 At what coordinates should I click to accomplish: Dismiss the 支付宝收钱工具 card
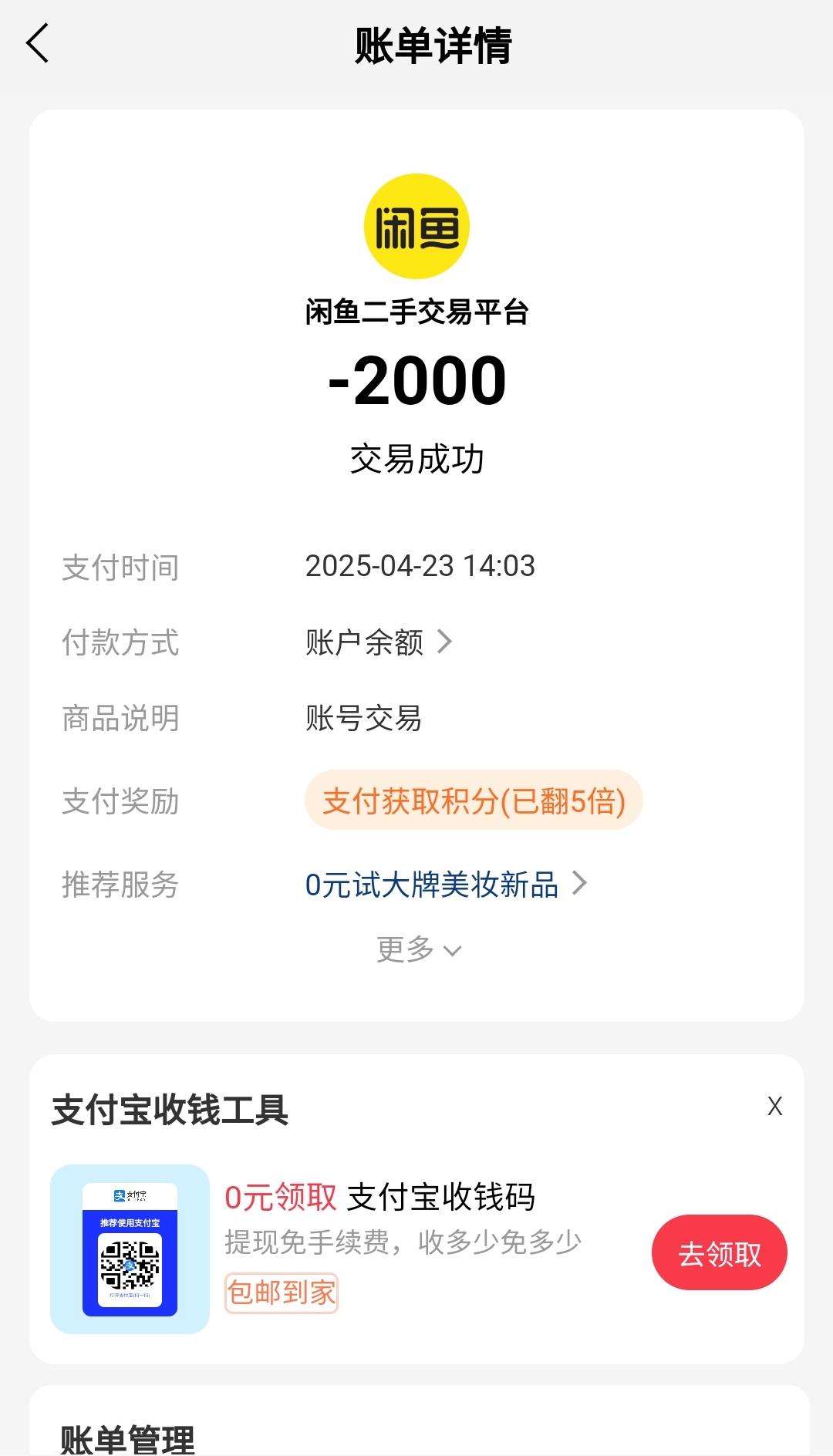[774, 1106]
